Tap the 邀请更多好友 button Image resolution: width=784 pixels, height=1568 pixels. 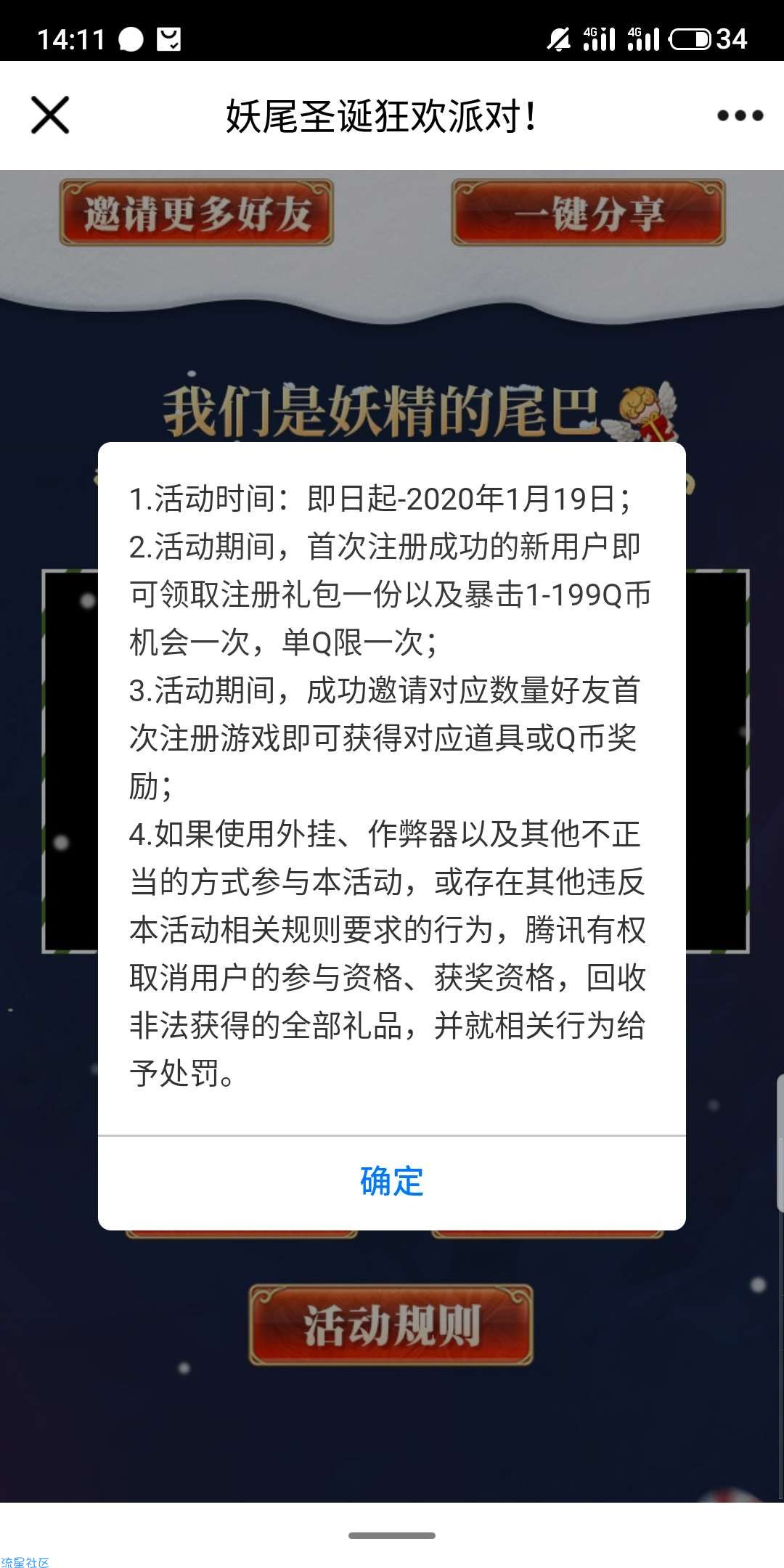pos(196,213)
